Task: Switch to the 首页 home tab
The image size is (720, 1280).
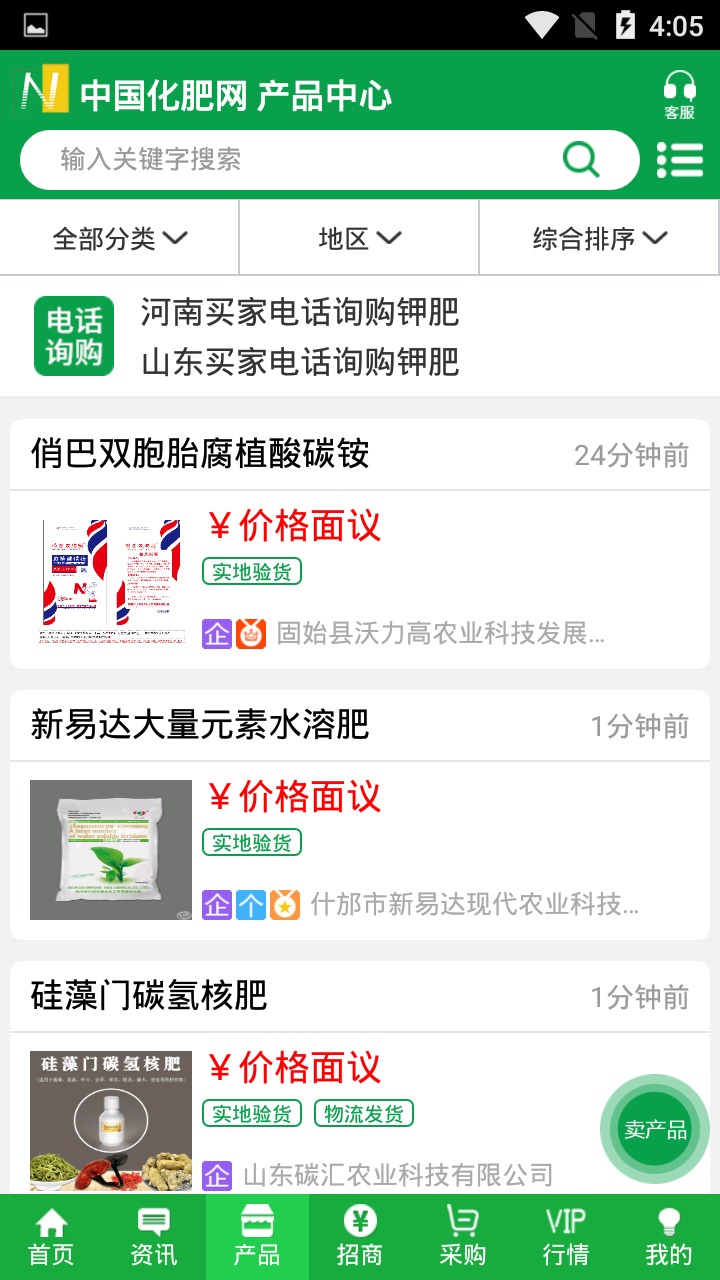Action: tap(50, 1222)
